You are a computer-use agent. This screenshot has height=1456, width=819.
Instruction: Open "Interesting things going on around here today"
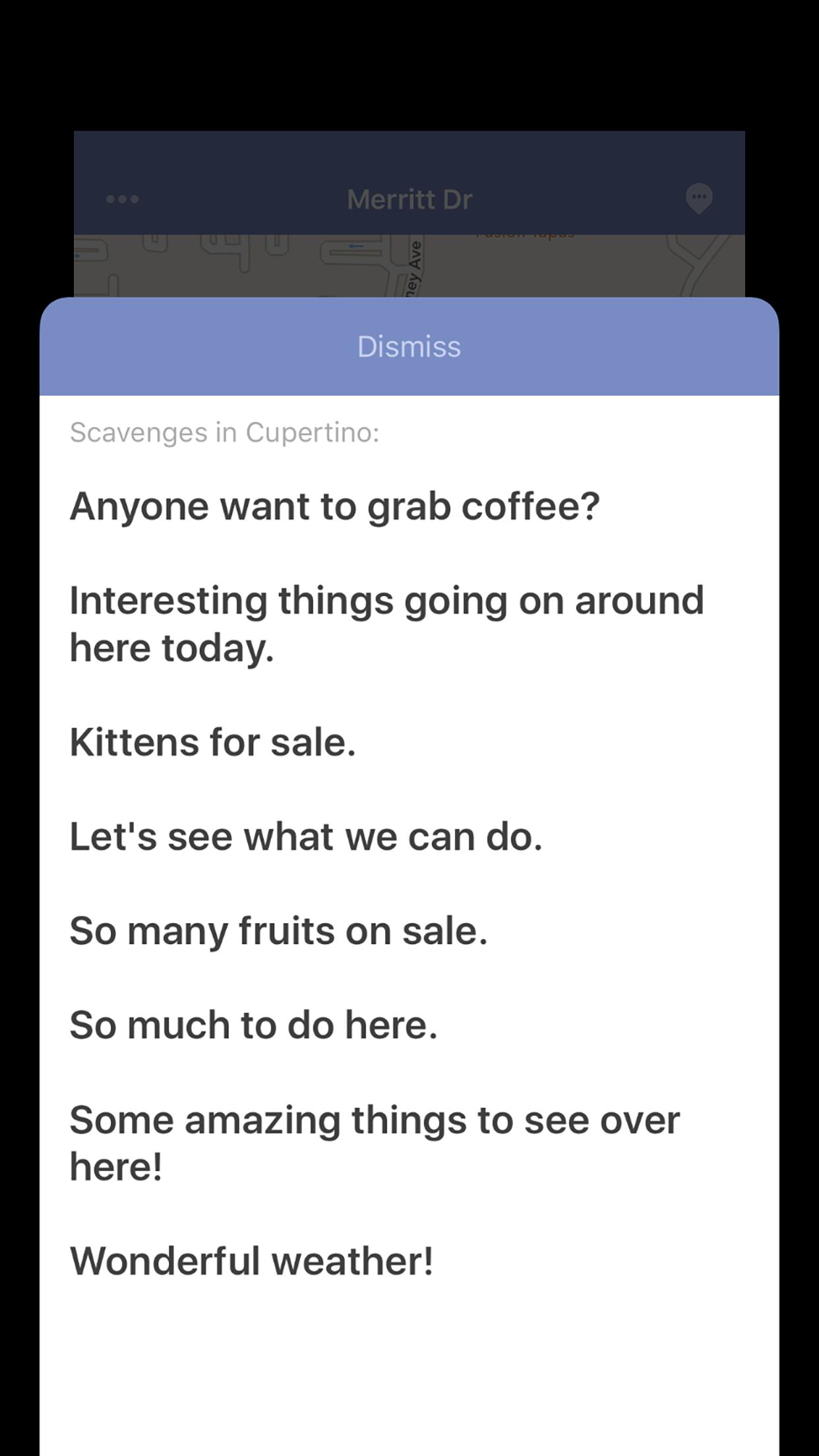coord(386,624)
